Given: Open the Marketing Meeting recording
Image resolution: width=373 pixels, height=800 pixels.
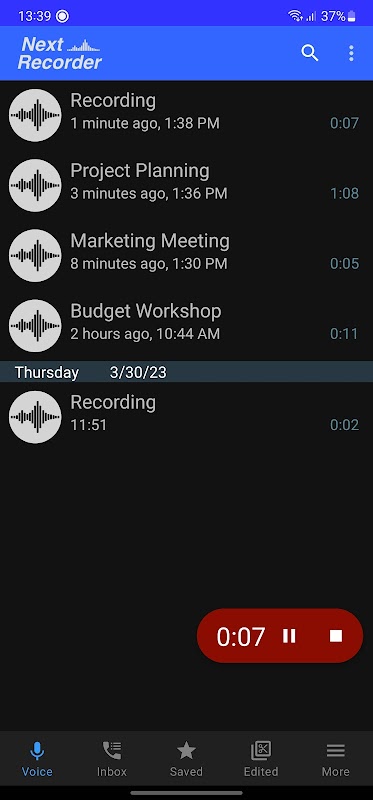Looking at the screenshot, I should coord(186,255).
